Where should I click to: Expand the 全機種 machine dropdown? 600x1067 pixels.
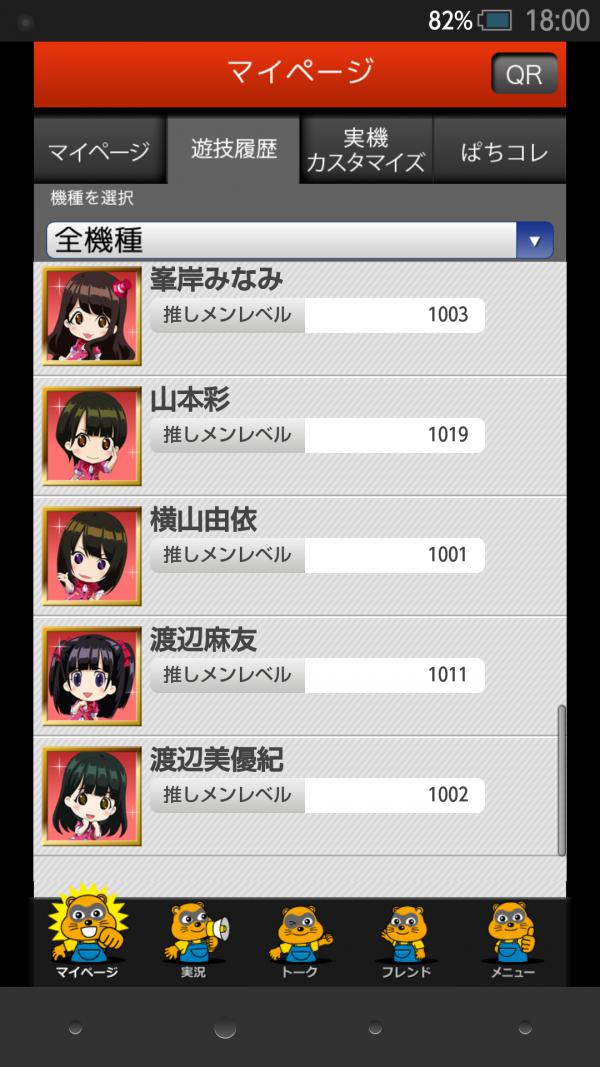(299, 241)
